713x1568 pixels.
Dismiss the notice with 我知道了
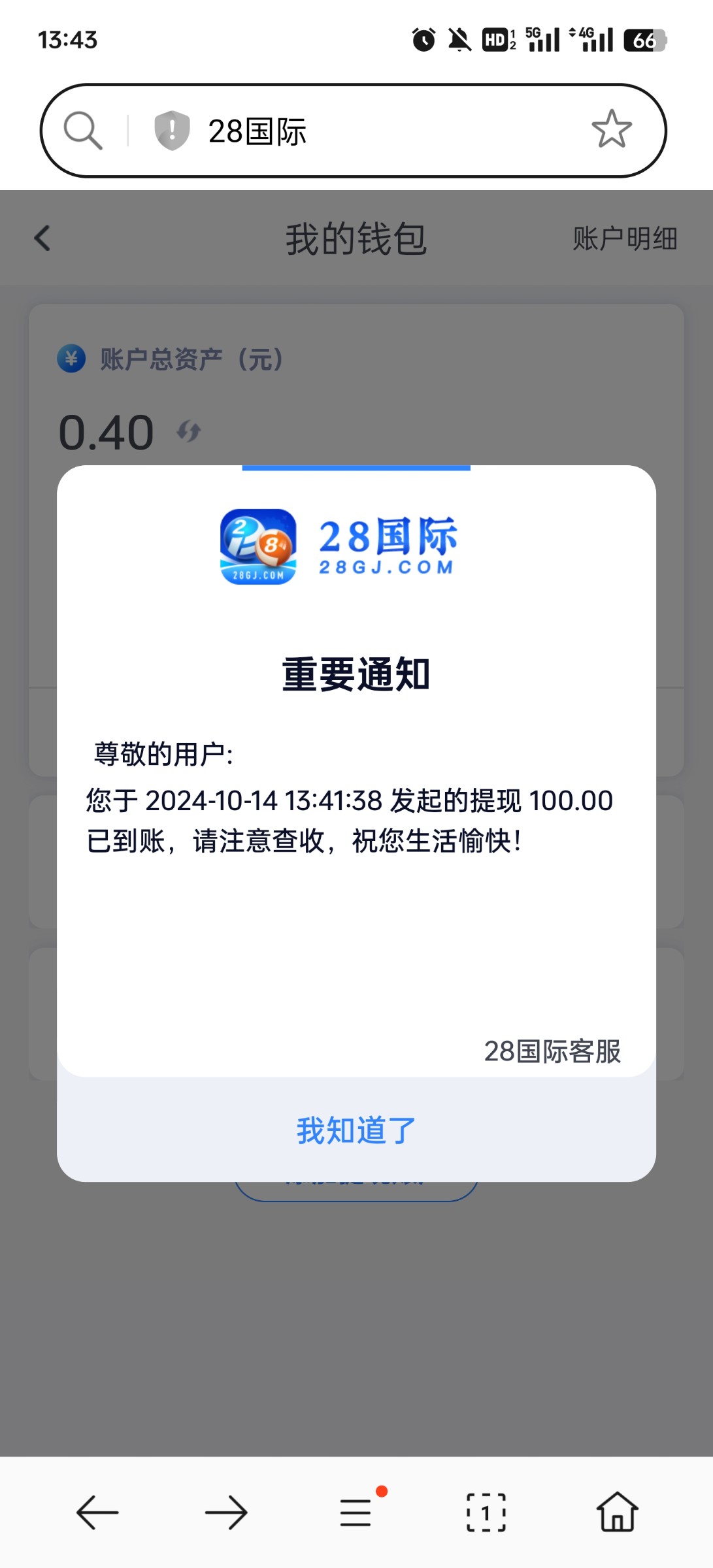click(x=356, y=1130)
